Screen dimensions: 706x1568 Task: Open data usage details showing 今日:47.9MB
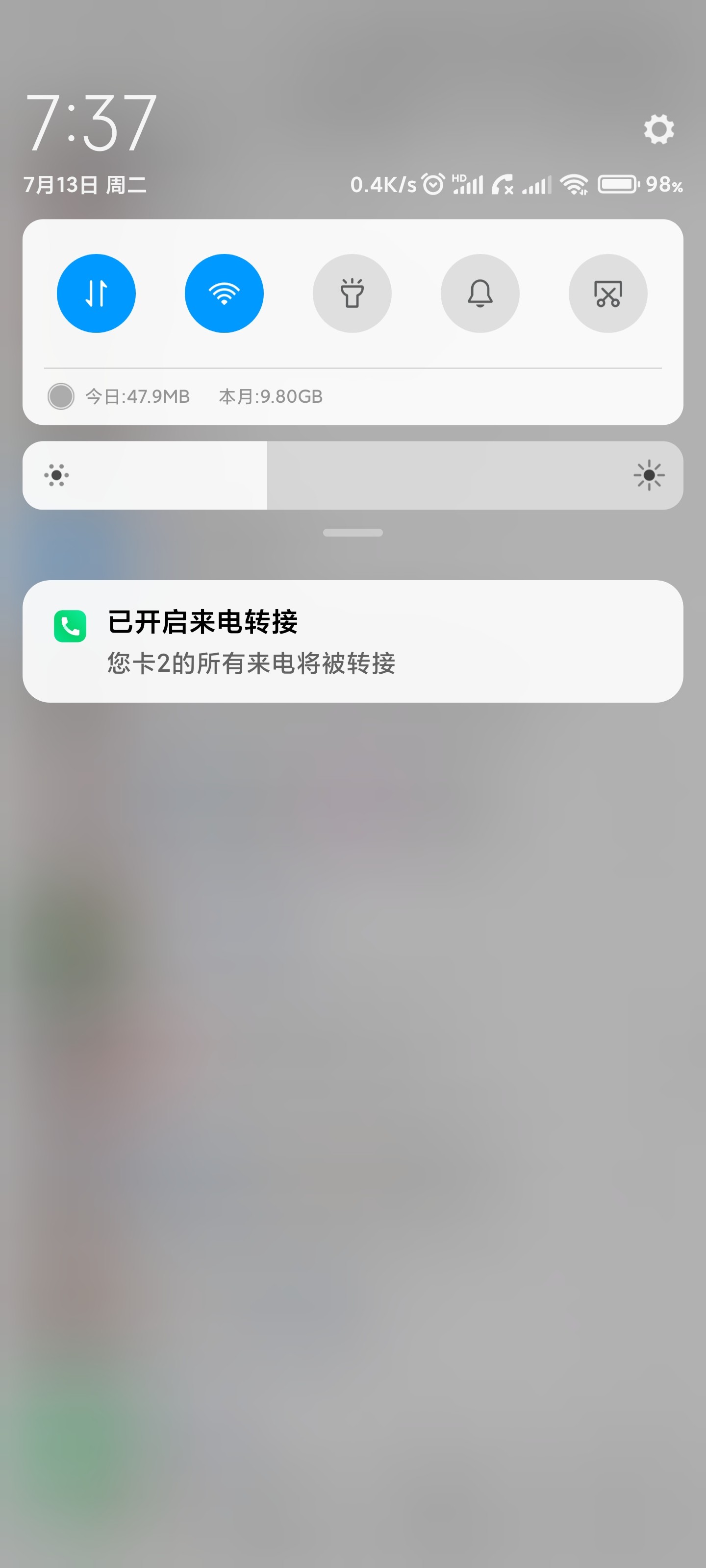(138, 397)
